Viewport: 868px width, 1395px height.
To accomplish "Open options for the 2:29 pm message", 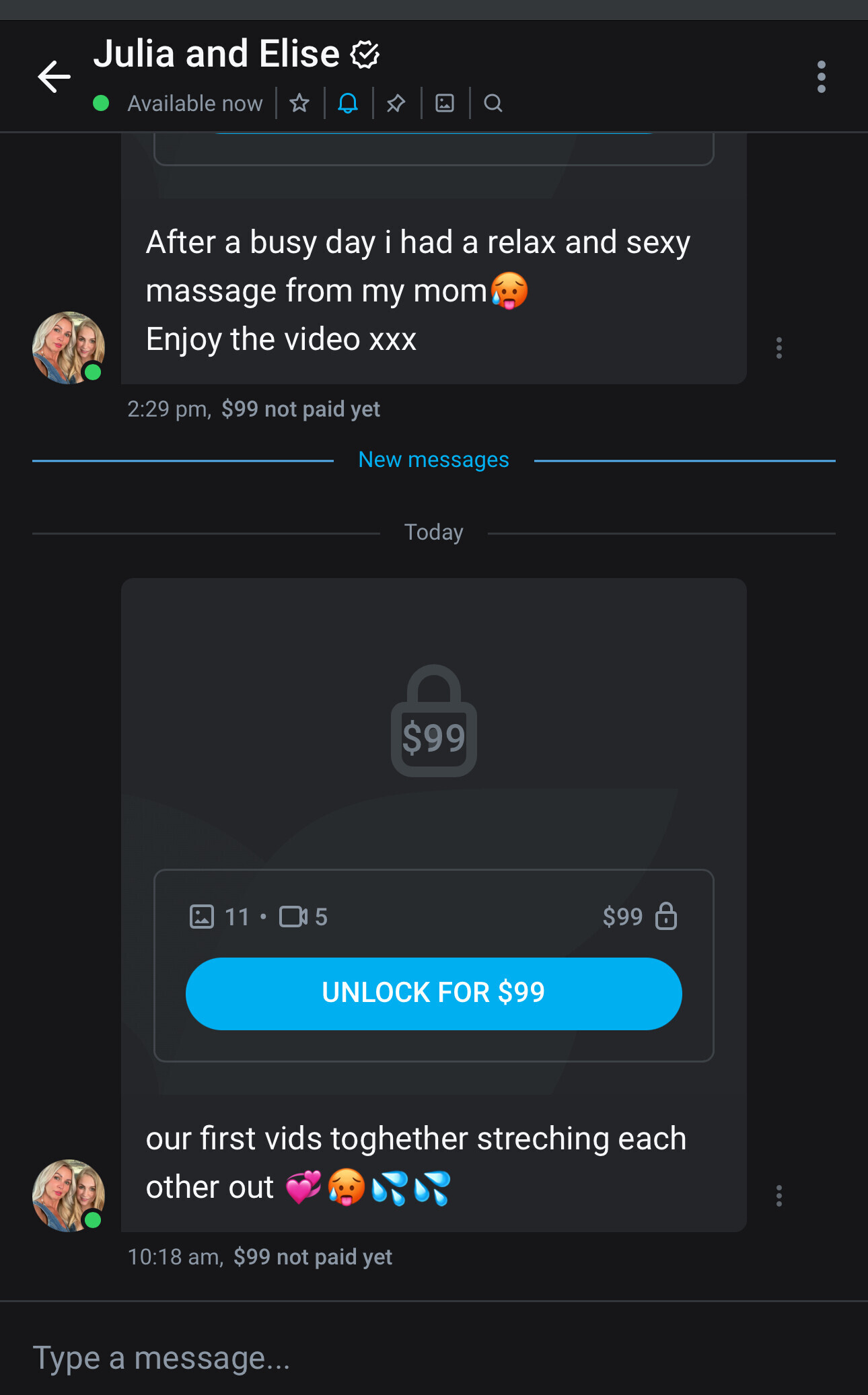I will point(779,348).
